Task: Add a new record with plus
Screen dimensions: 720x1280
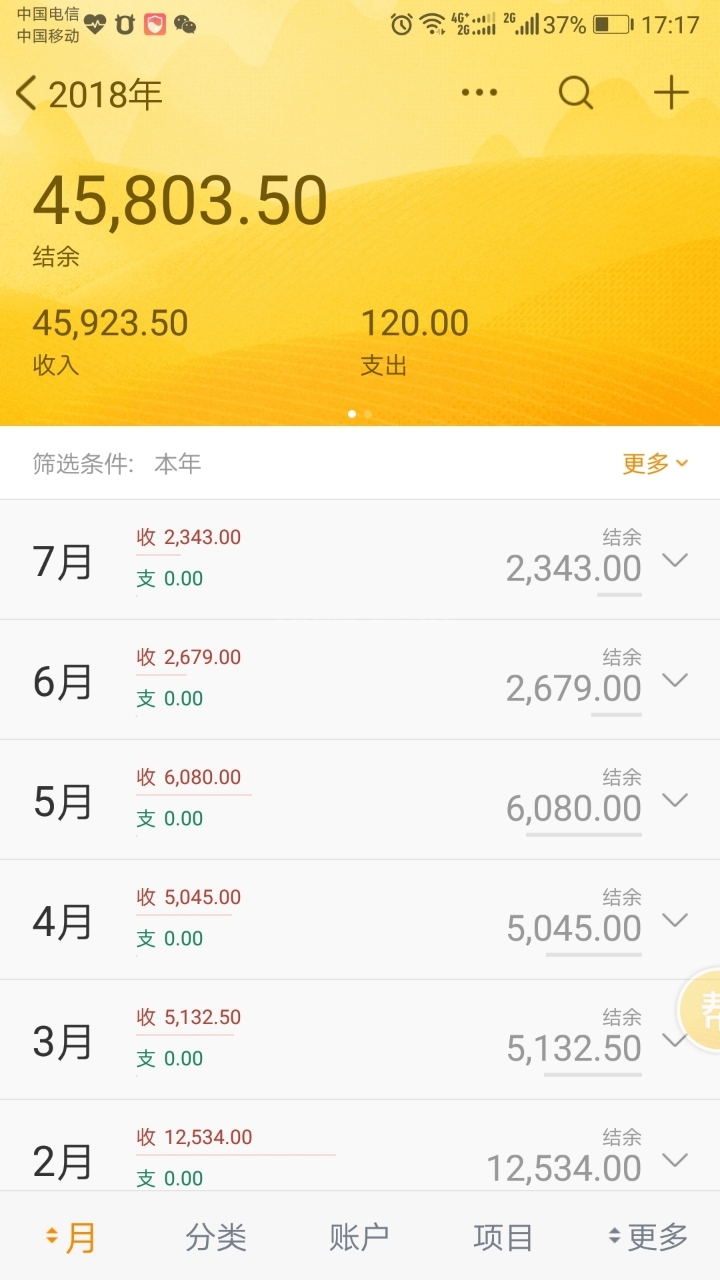Action: 671,93
